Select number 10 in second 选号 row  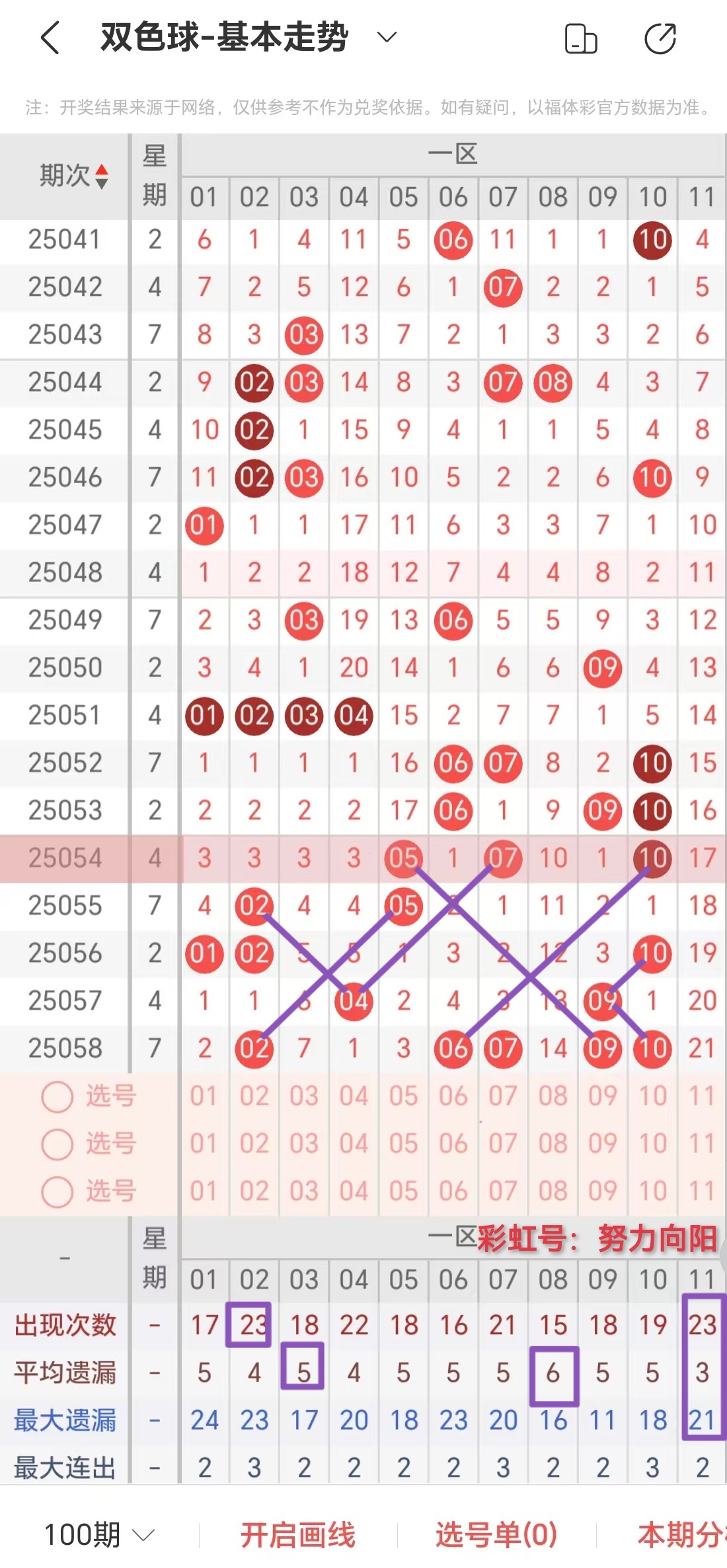click(652, 1142)
